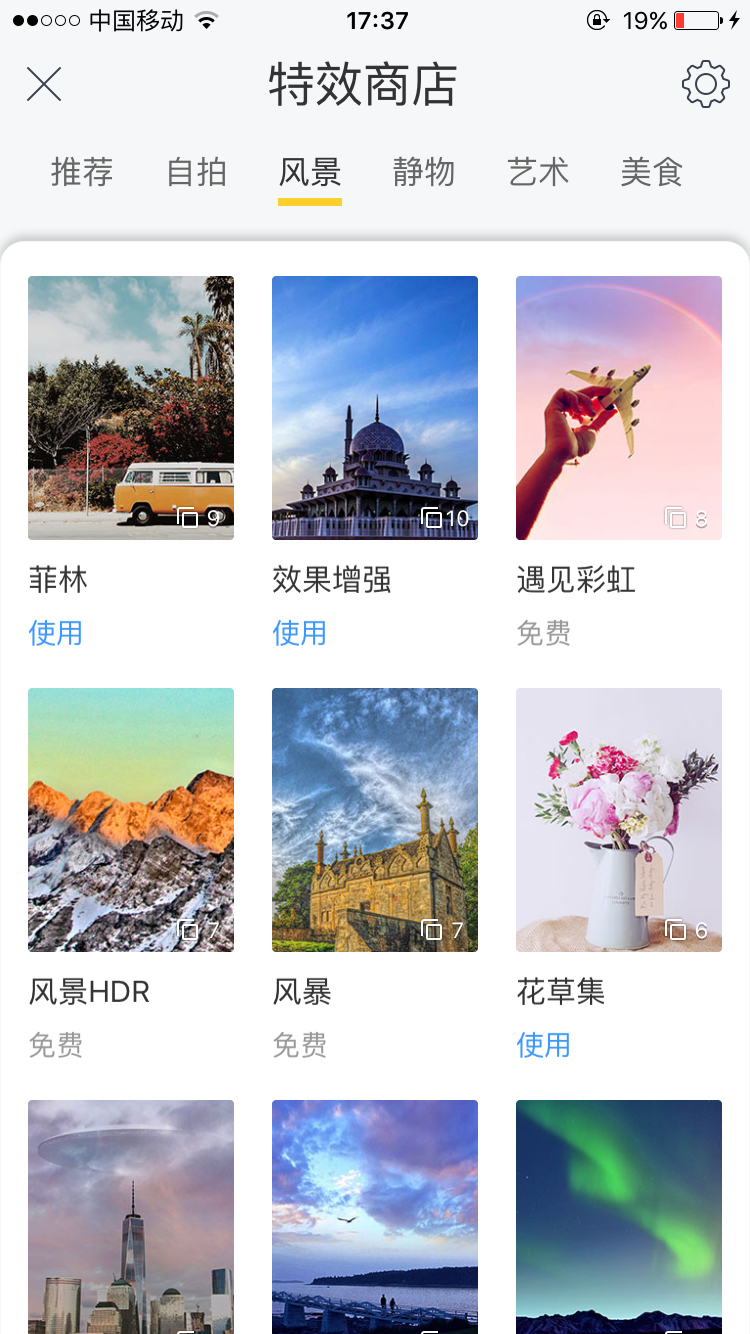The image size is (750, 1334).
Task: Get the free 遇见彩虹 pack via 免费
Action: pos(544,633)
